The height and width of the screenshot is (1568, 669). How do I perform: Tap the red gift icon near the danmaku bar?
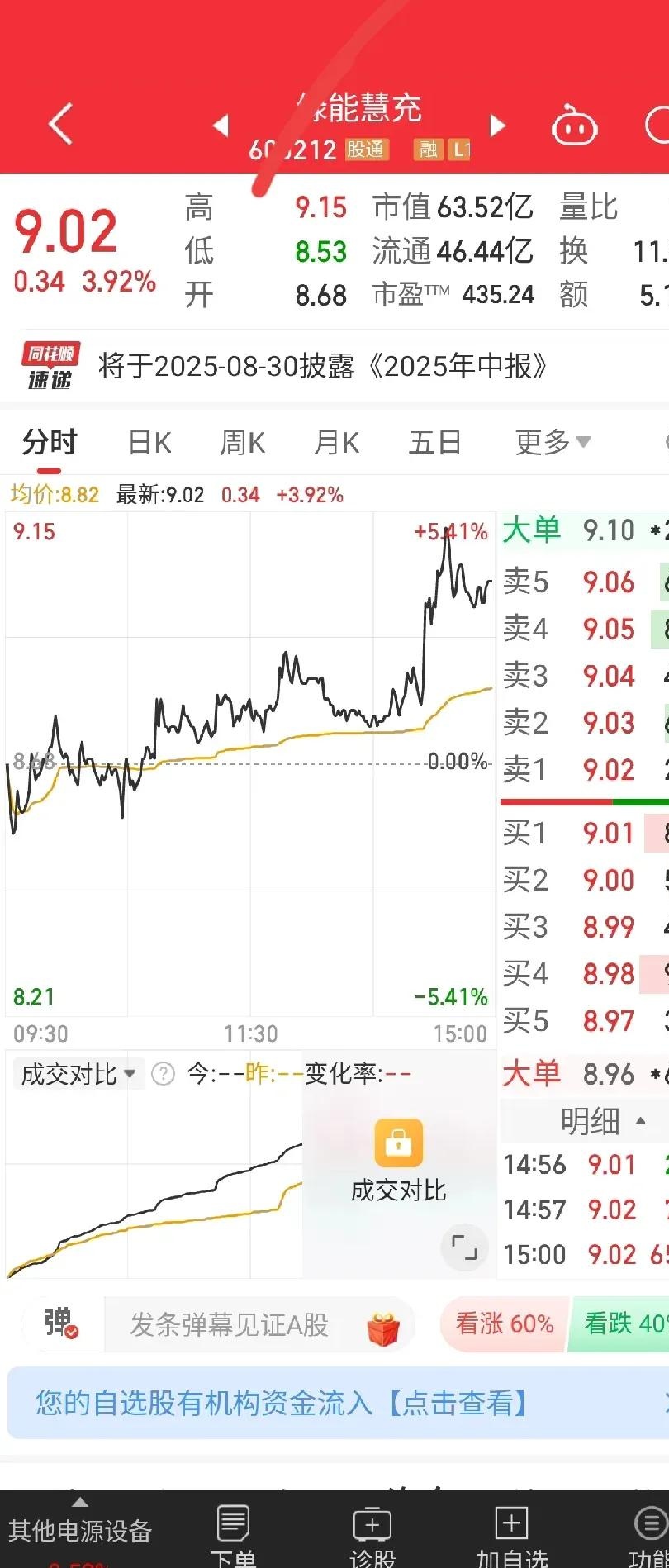pos(381,1324)
